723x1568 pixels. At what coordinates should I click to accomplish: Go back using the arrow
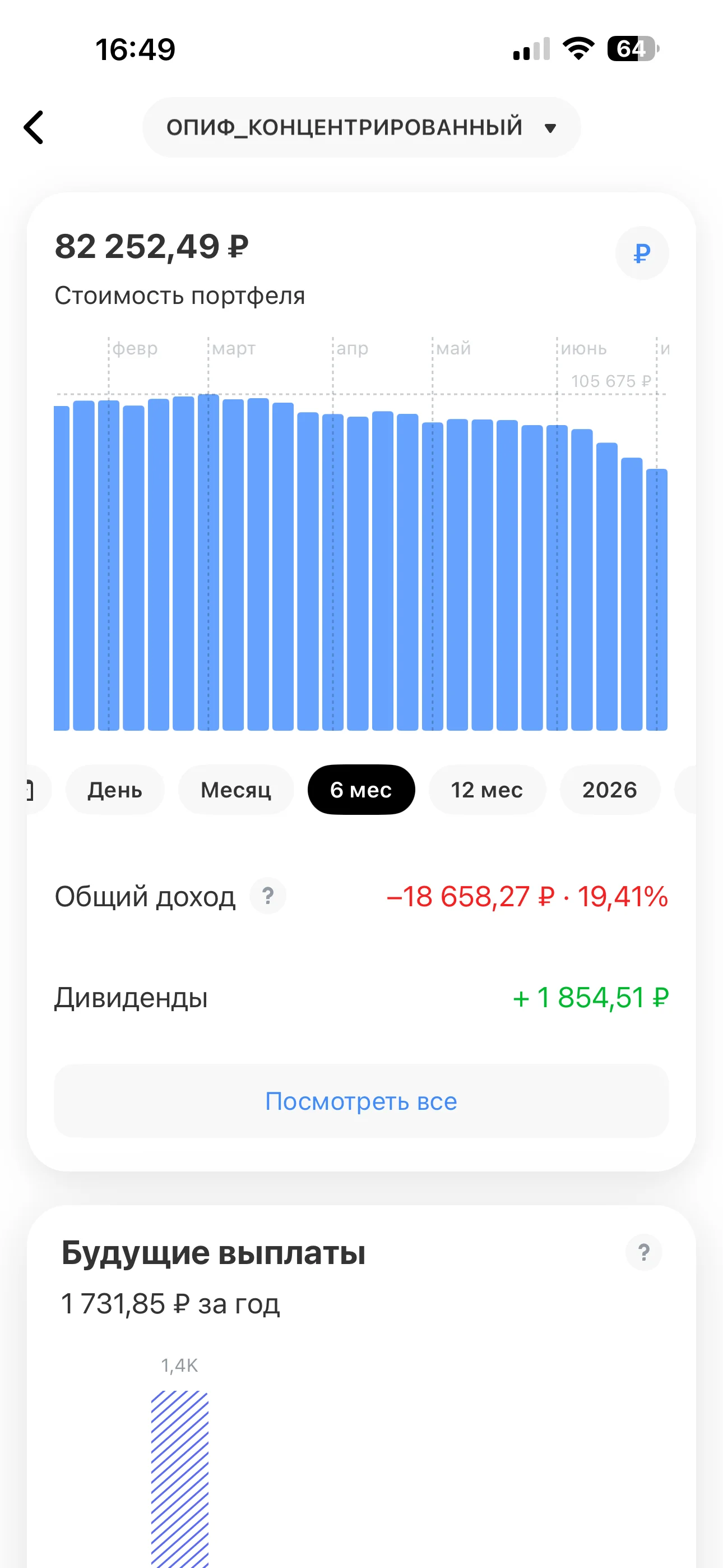click(x=34, y=127)
